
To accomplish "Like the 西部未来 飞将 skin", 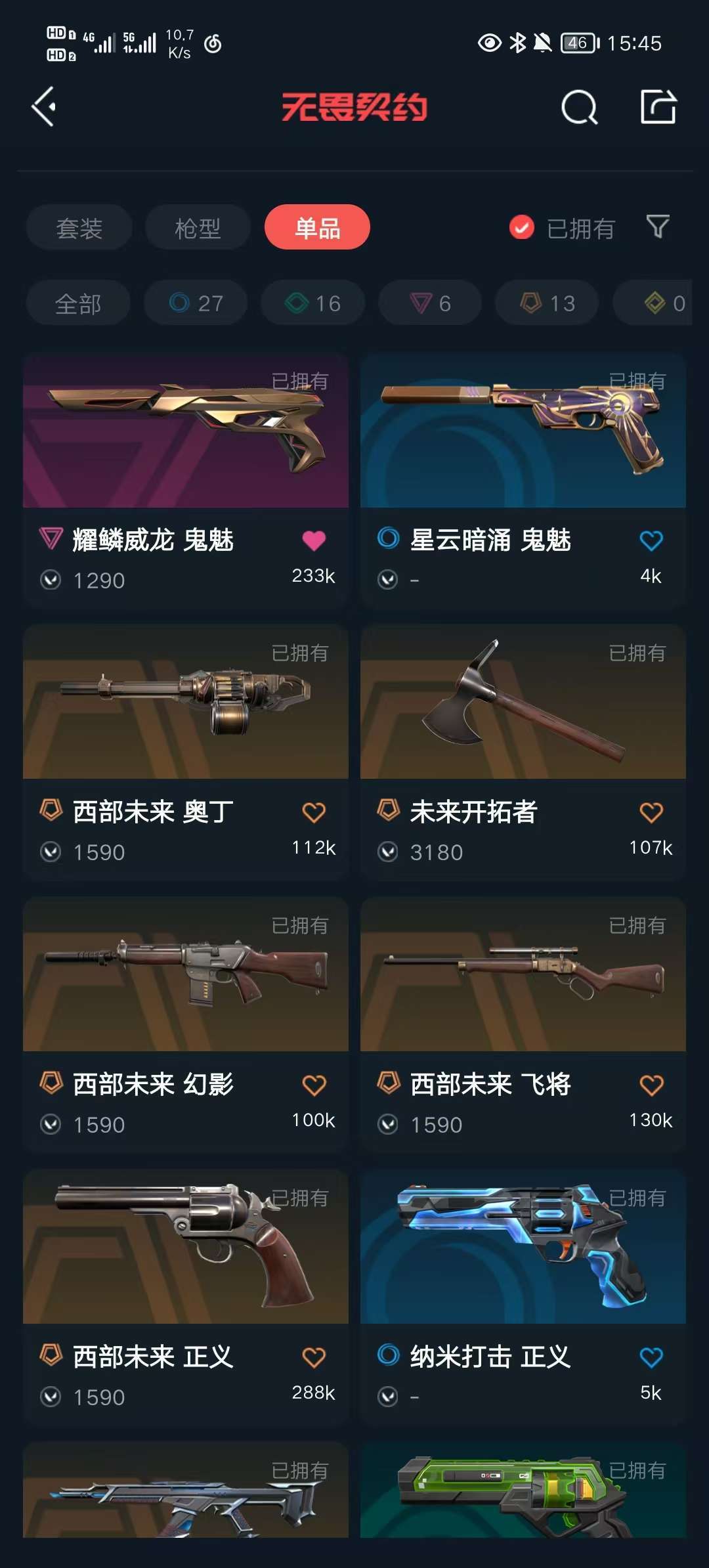I will [x=651, y=1085].
